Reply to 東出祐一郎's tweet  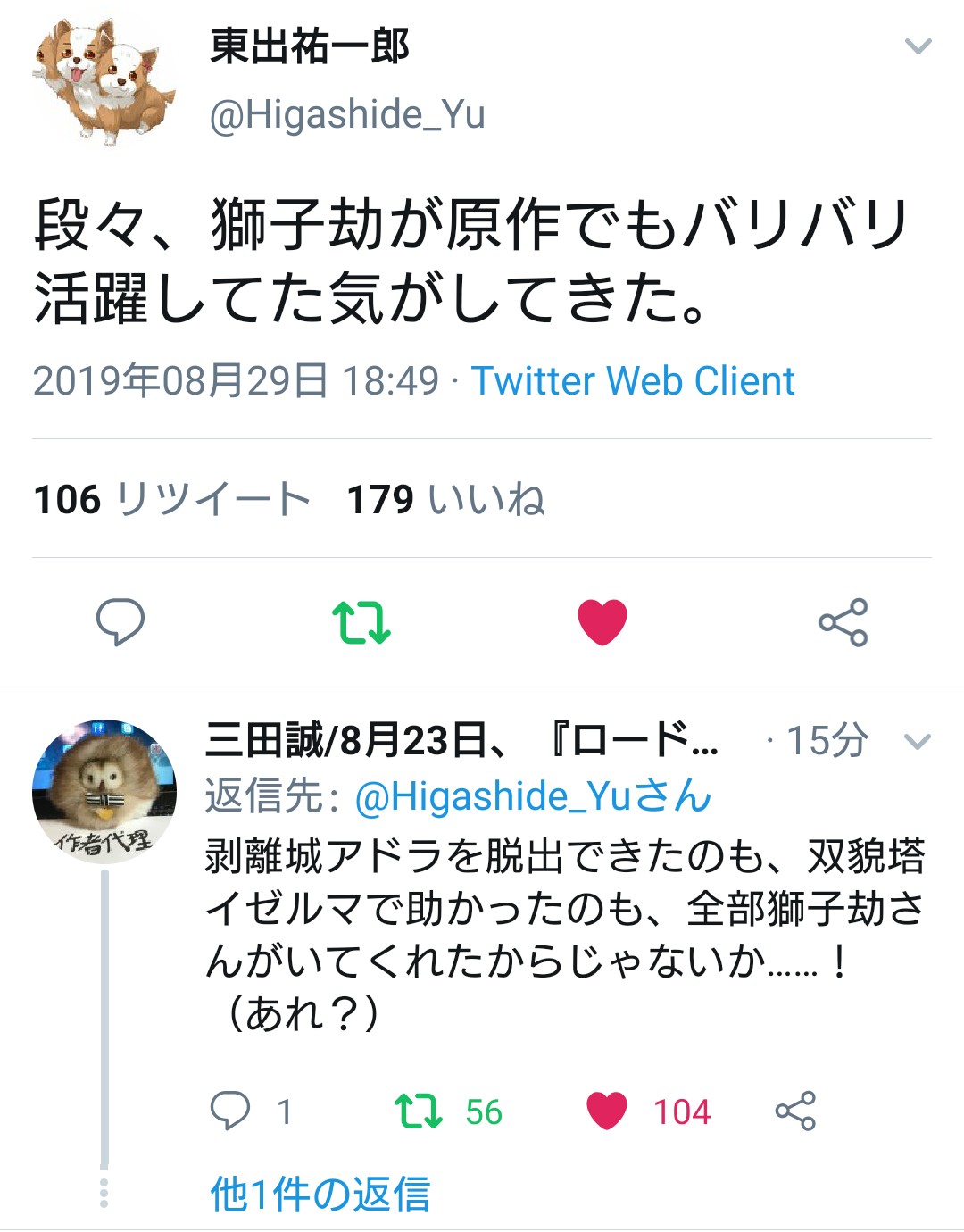[120, 621]
